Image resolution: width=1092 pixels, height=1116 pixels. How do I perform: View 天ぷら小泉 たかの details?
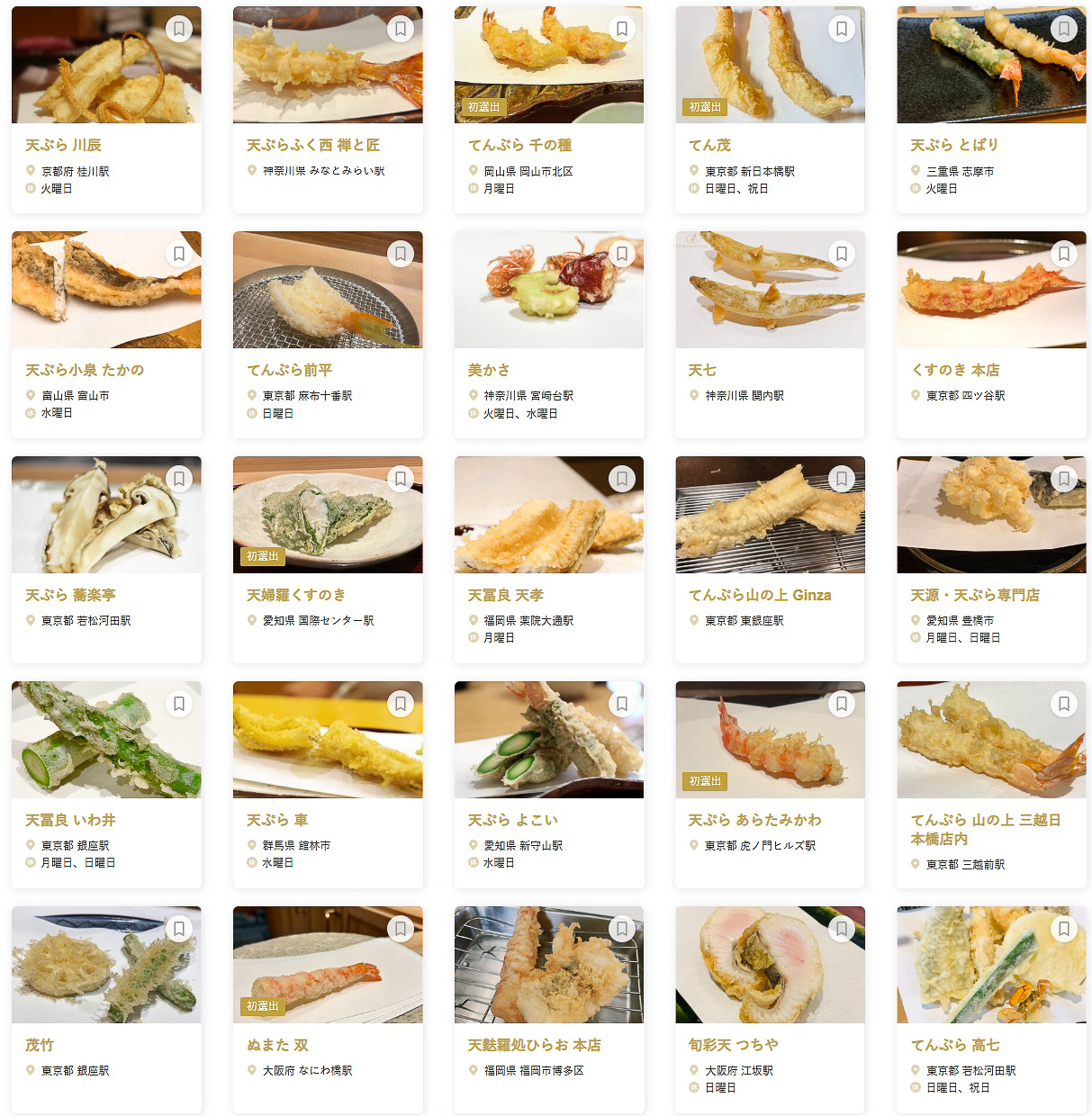coord(85,370)
